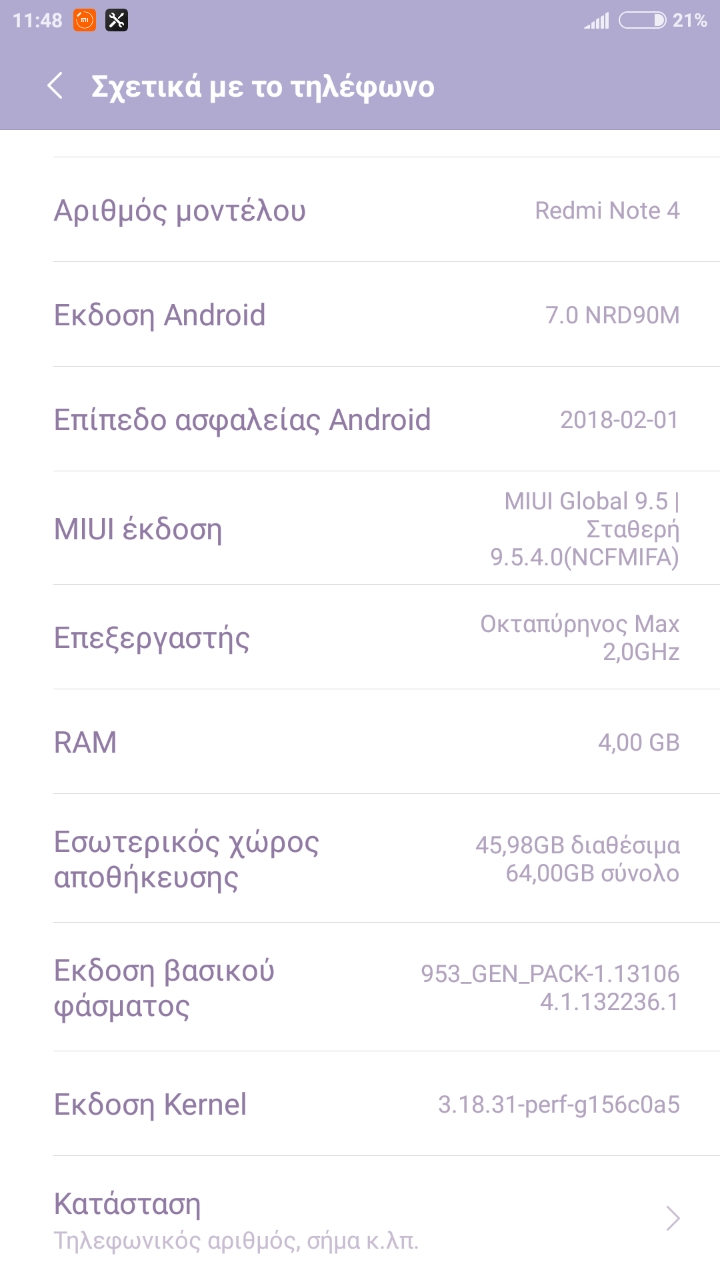Image resolution: width=720 pixels, height=1280 pixels.
Task: Open the Κατάσταση row
Action: pos(360,1218)
